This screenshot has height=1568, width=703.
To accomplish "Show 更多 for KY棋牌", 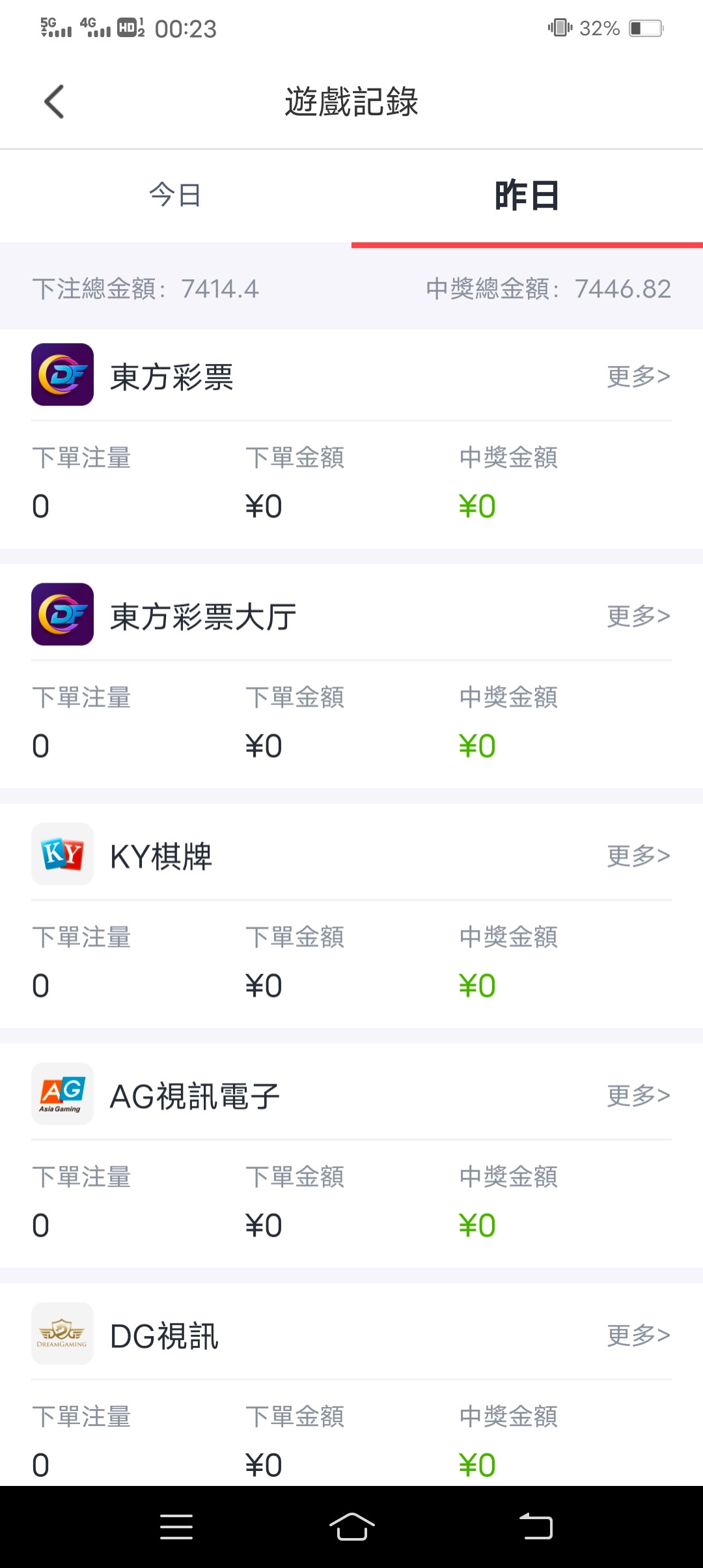I will [638, 856].
